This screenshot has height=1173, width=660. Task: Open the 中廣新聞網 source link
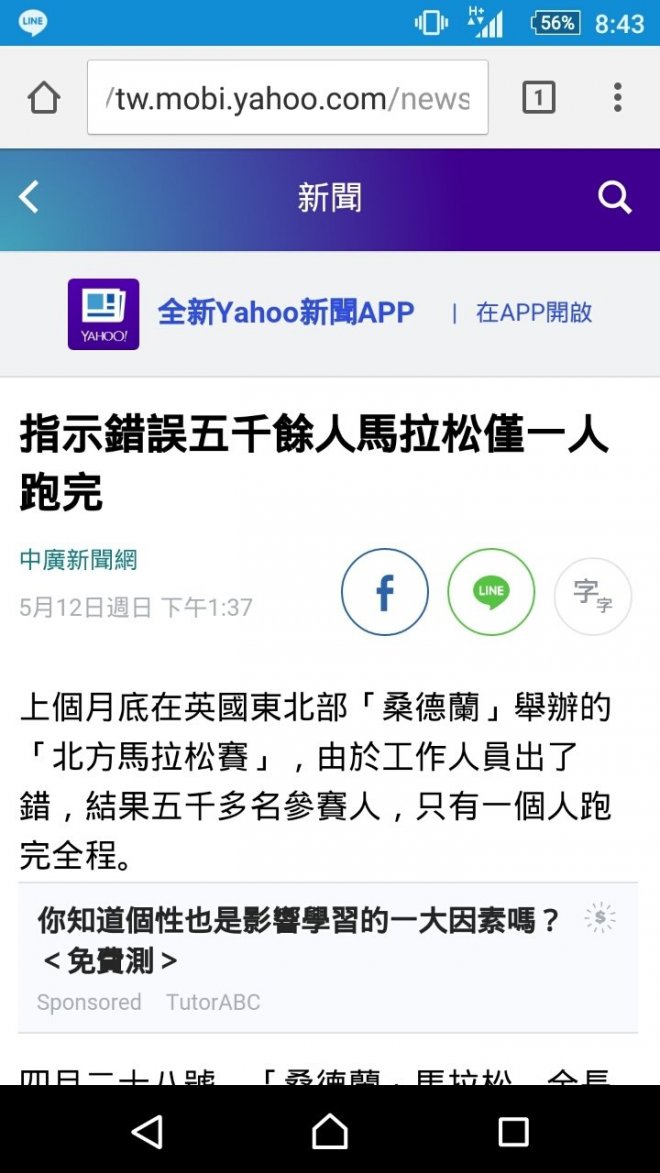click(x=78, y=560)
